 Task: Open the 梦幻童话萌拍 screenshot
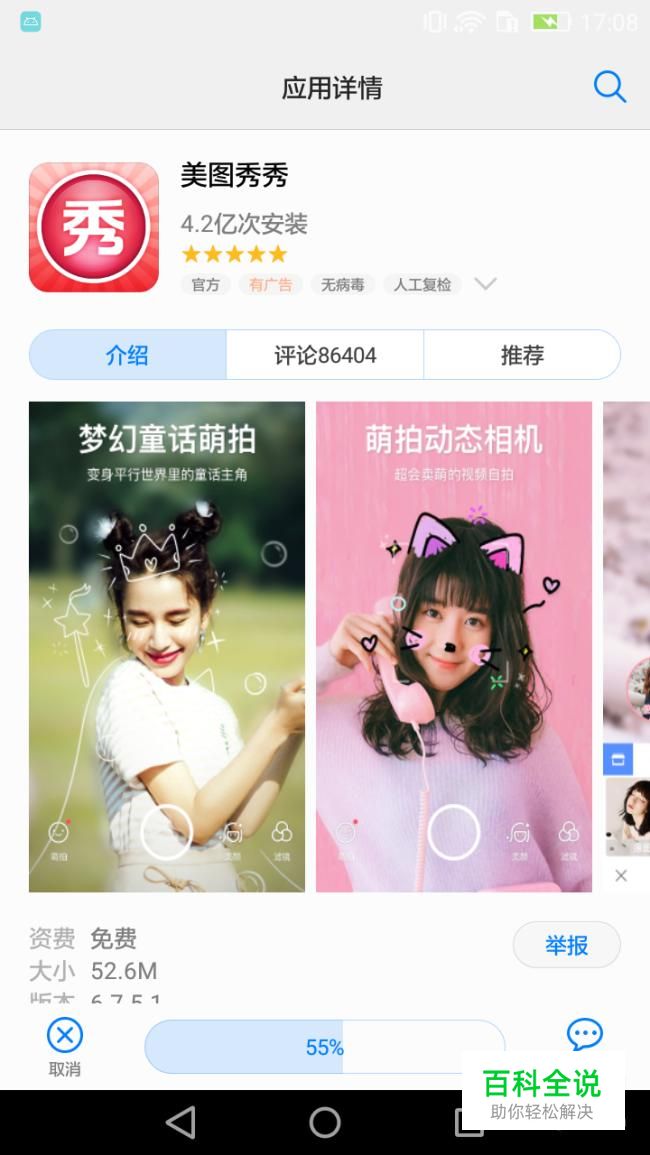click(167, 646)
